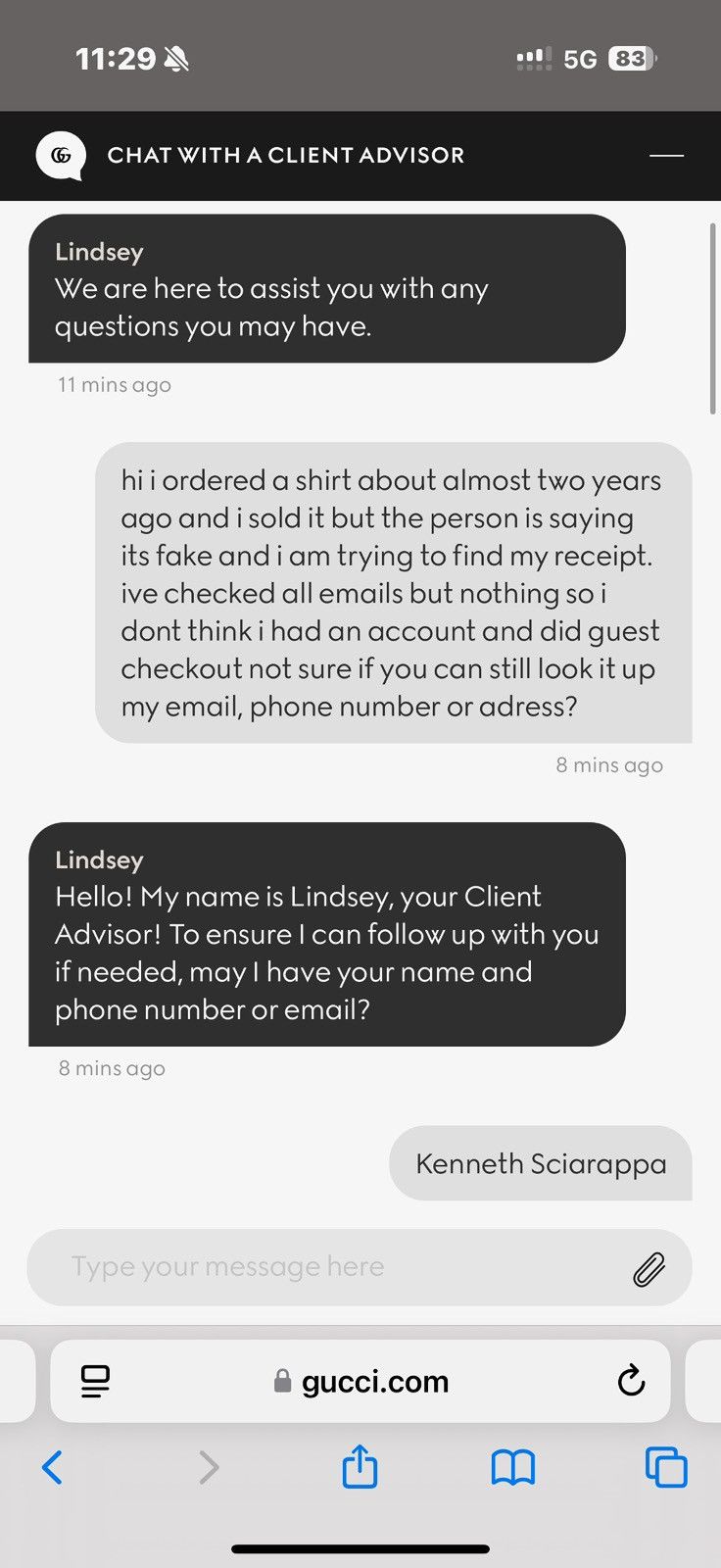Open the gucci.com address bar
Viewport: 721px width, 1568px height.
coord(360,1381)
